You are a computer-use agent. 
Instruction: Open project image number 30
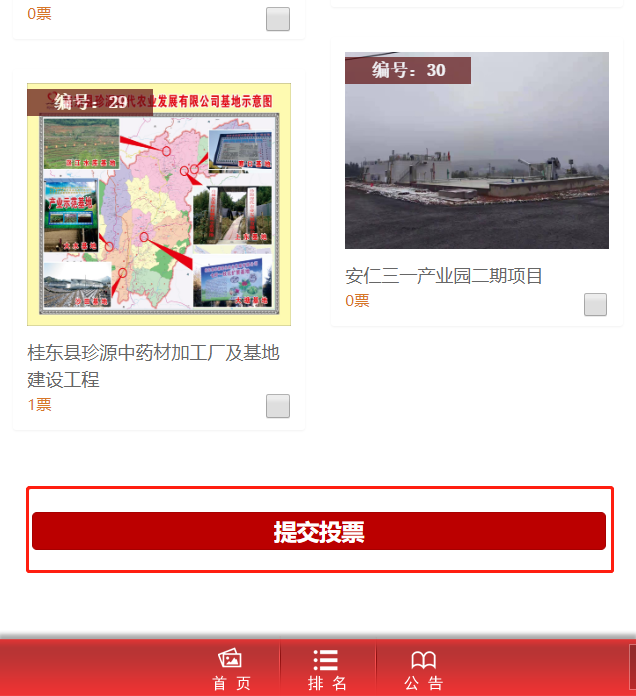click(x=476, y=150)
